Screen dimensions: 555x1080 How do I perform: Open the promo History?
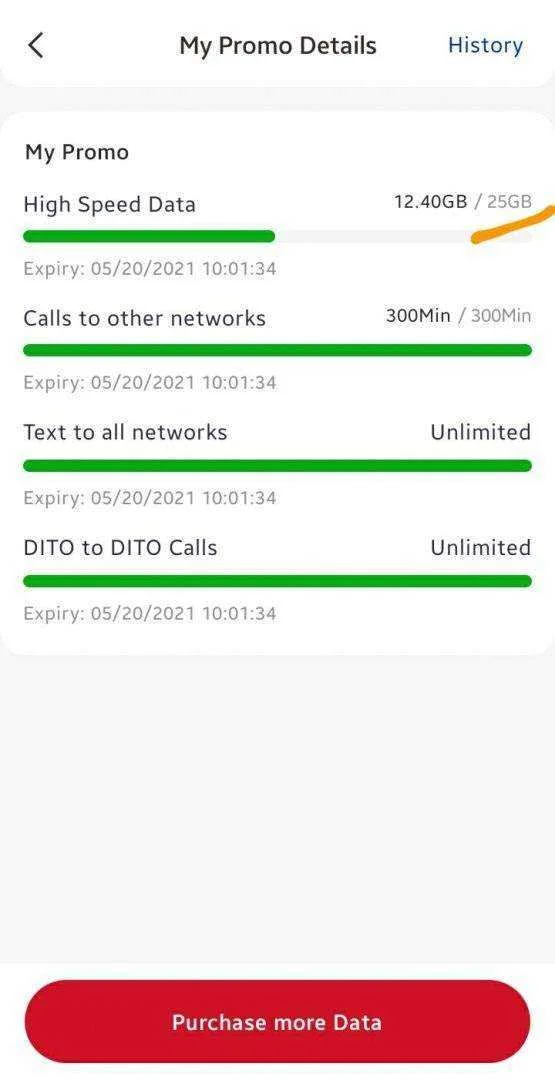tap(485, 45)
